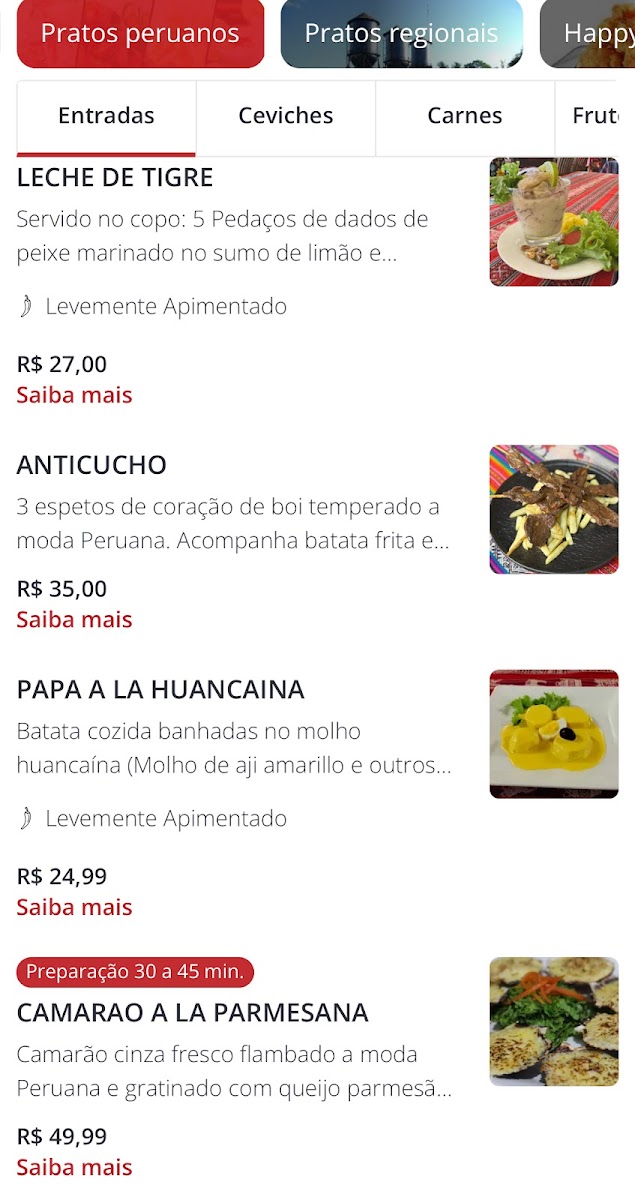Switch to the Ceviches tab
Screen dimensions: 635x1200
[x=286, y=116]
